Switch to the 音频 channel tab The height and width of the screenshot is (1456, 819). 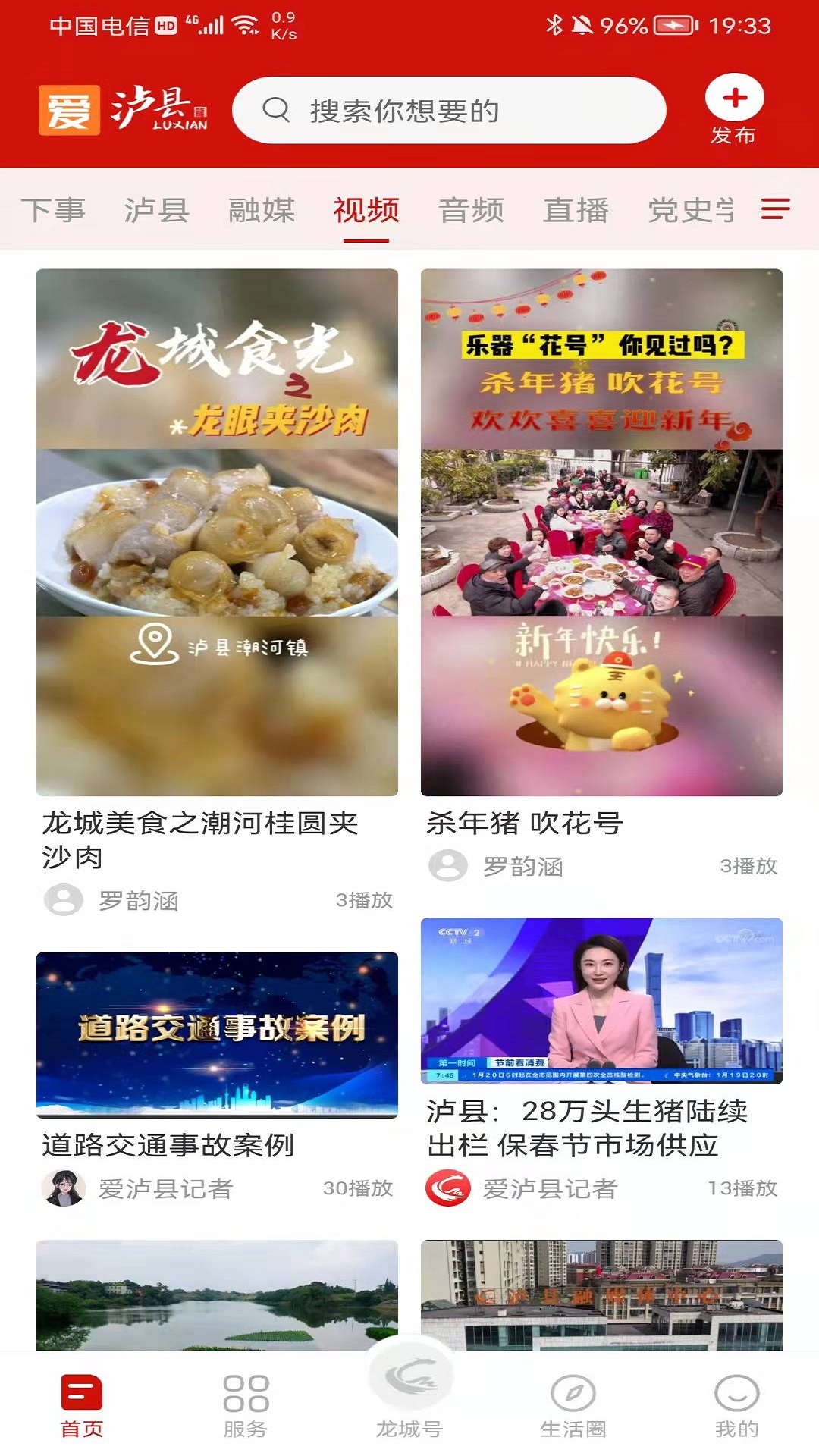pyautogui.click(x=472, y=210)
